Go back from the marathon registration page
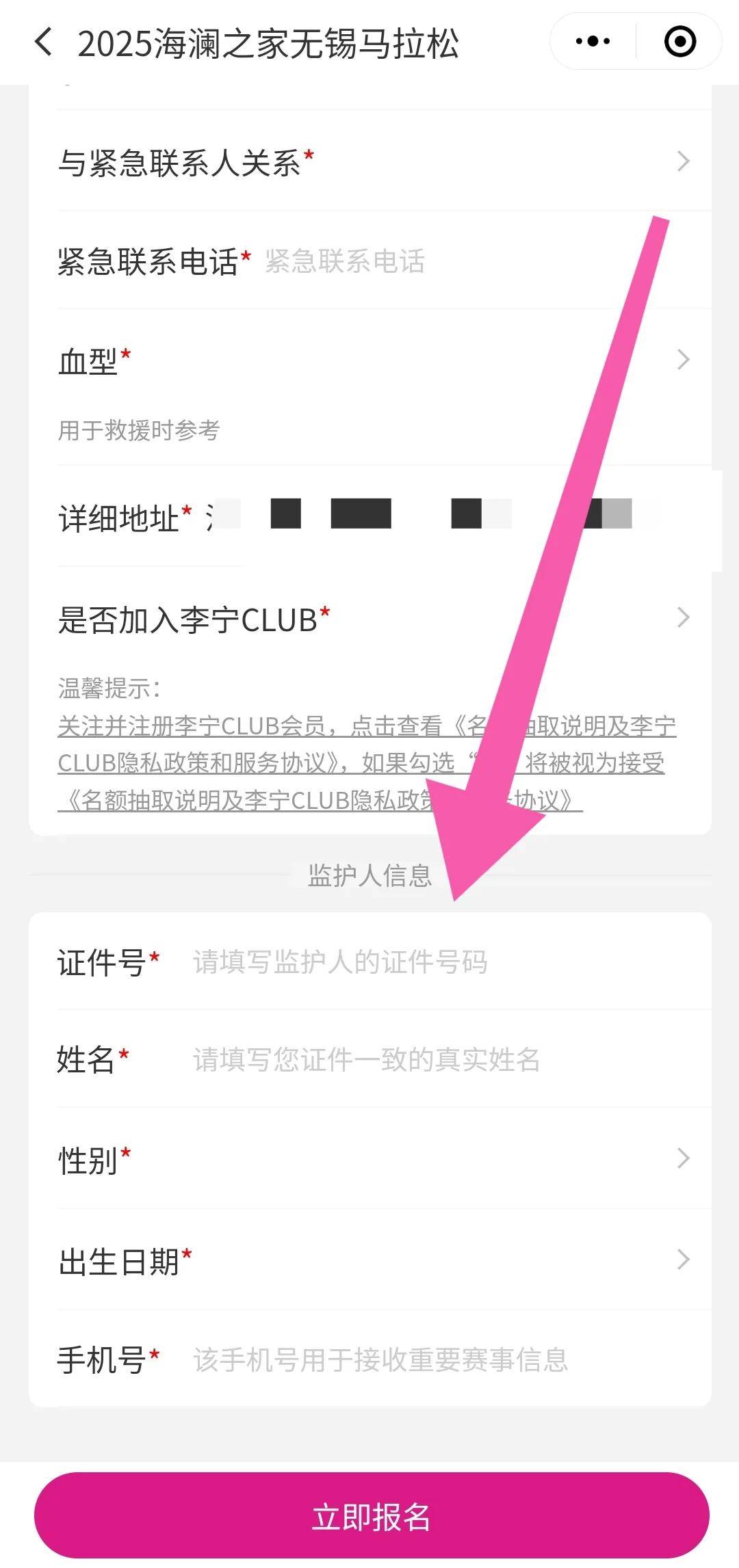 [44, 42]
